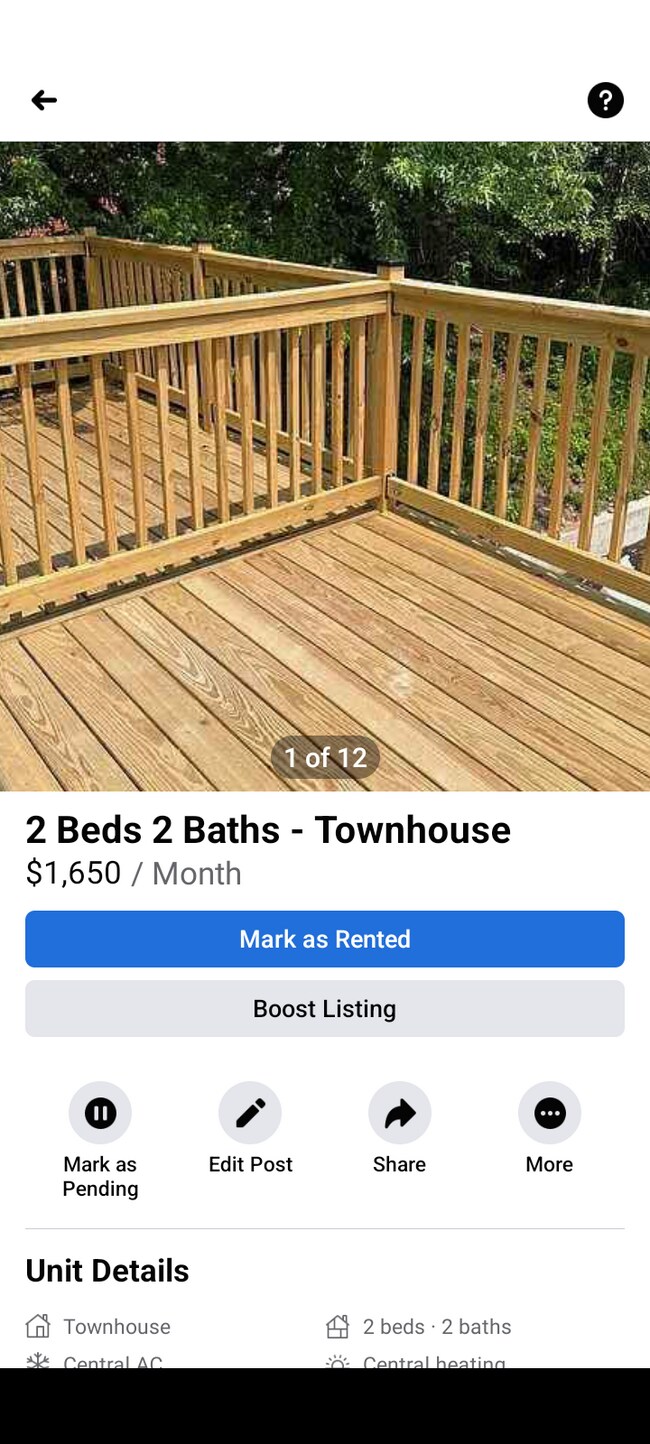The image size is (650, 1444).
Task: Mark the townhouse listing as rented
Action: pyautogui.click(x=325, y=939)
